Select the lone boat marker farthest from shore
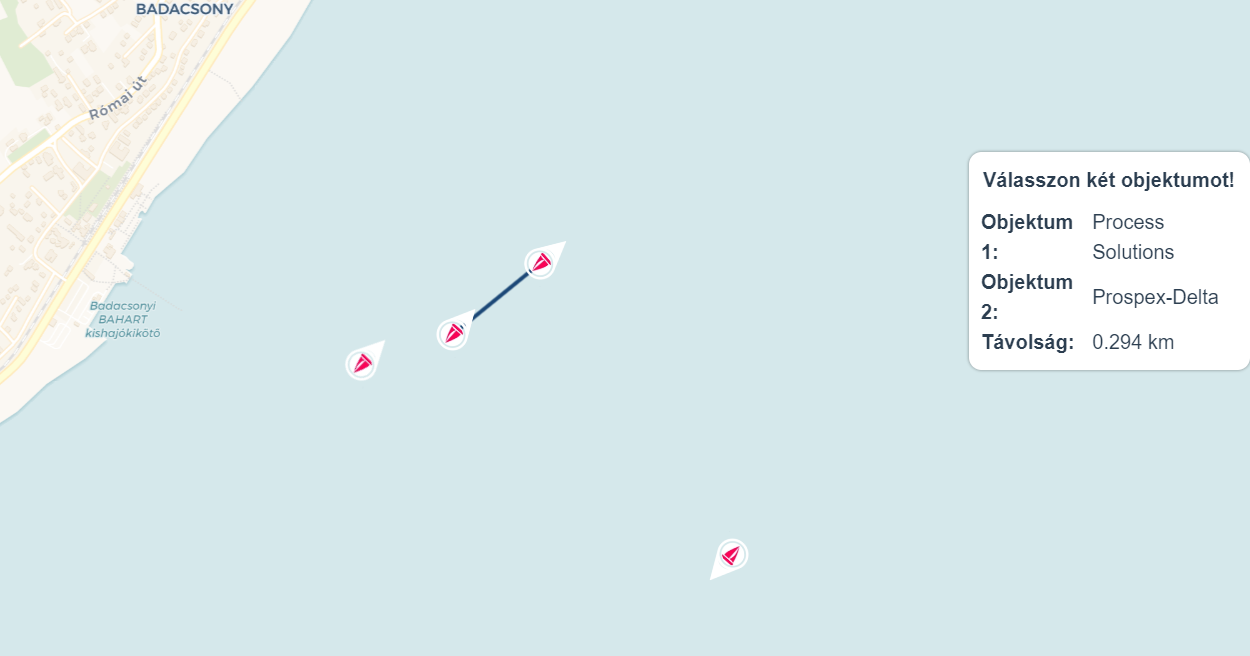The image size is (1250, 656). pyautogui.click(x=732, y=555)
